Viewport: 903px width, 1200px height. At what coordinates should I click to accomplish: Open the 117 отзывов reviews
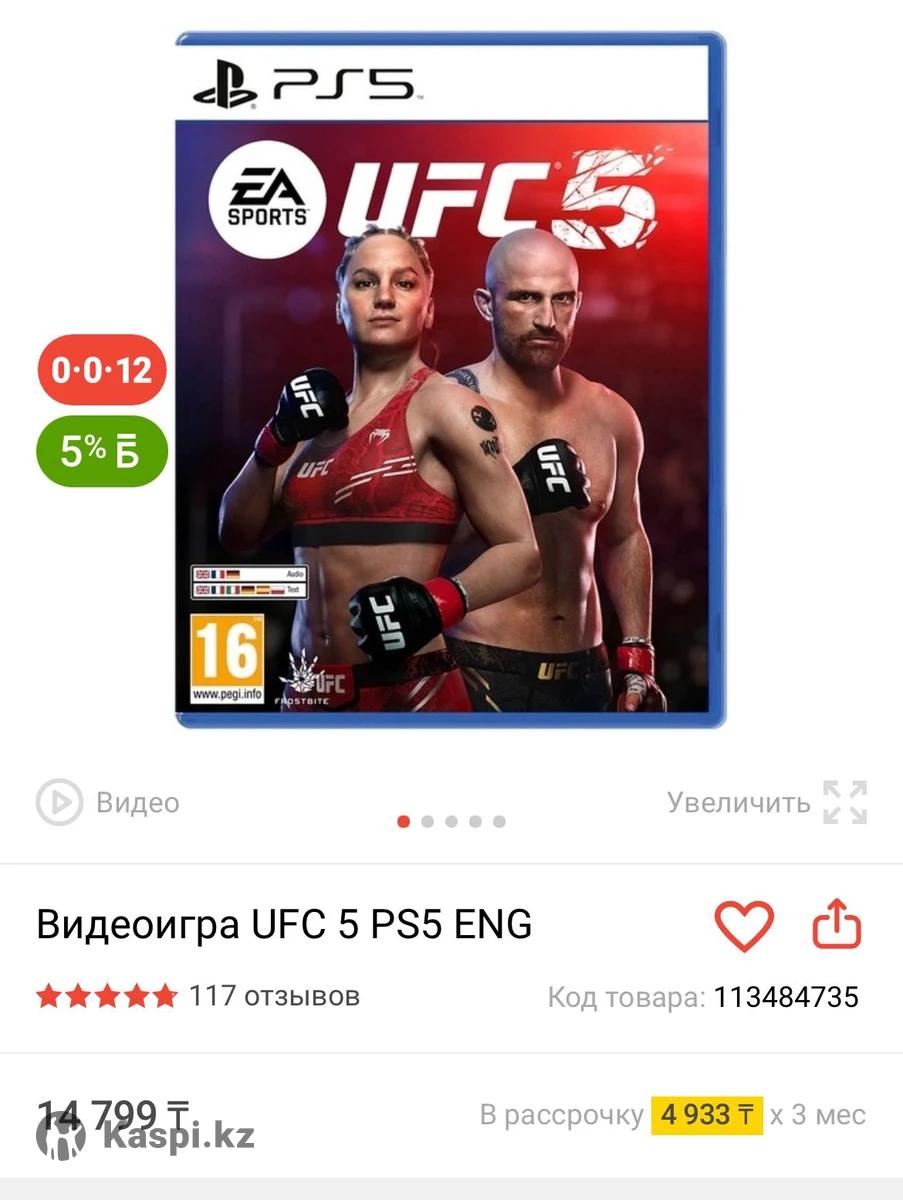273,996
